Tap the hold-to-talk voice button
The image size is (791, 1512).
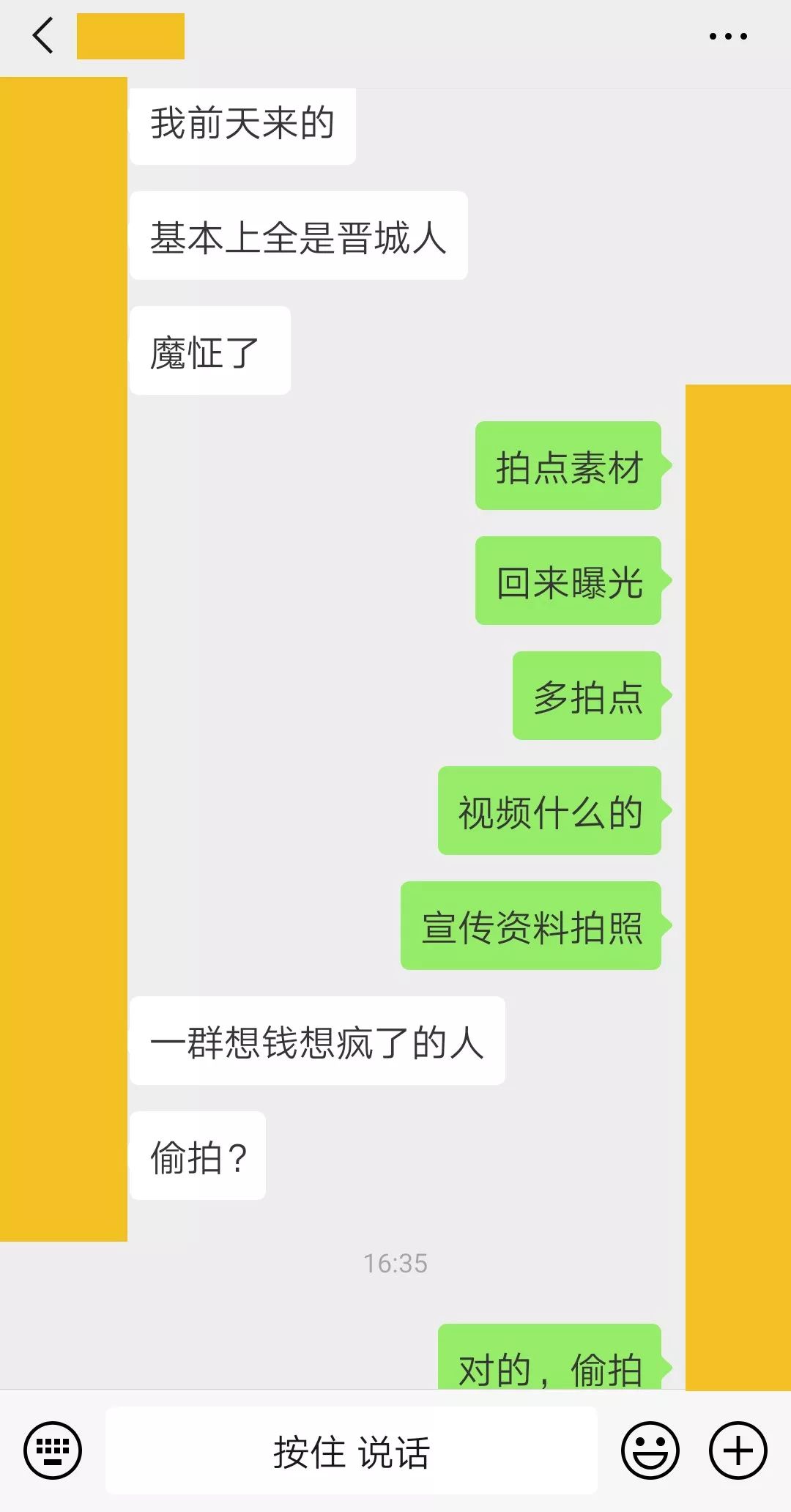(x=352, y=1451)
